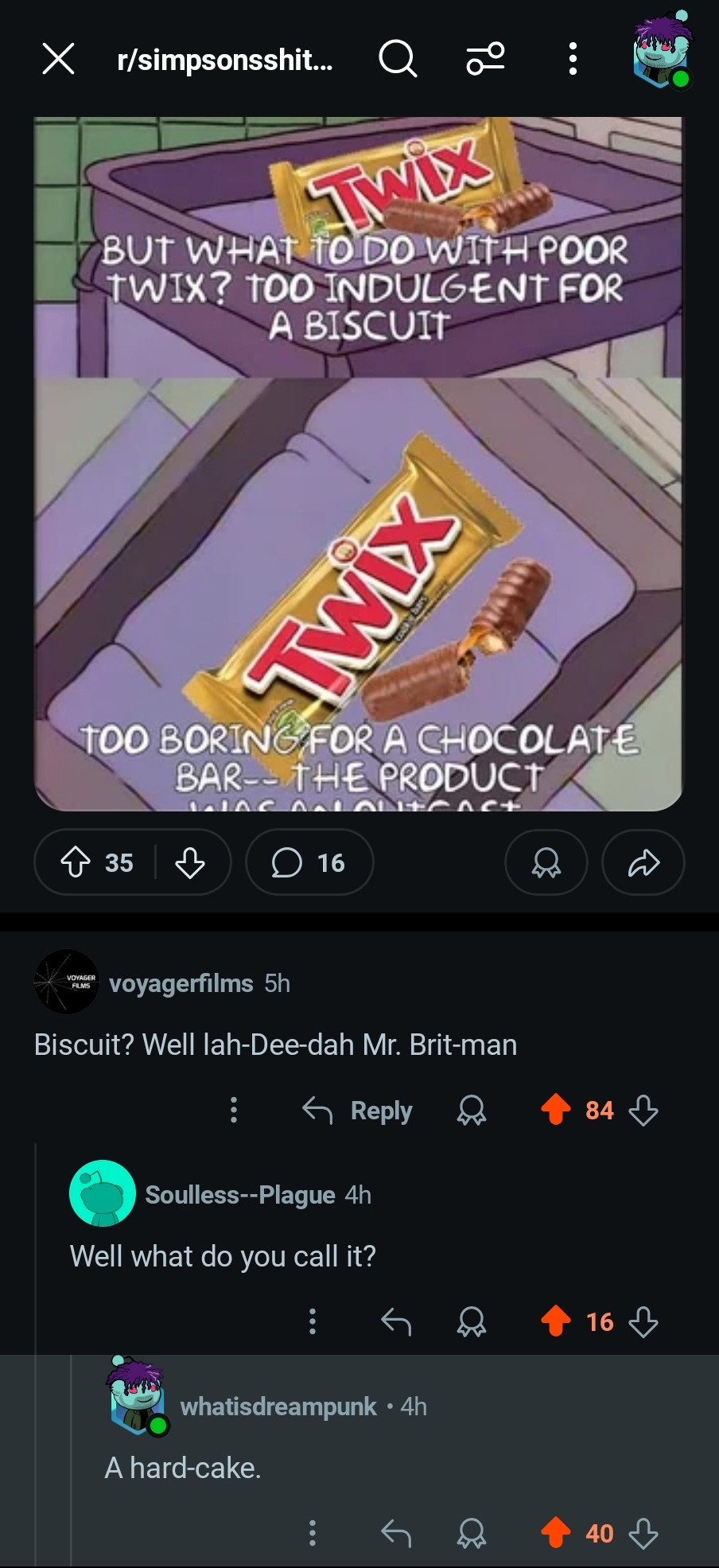Close the post with the X button
719x1568 pixels.
[58, 59]
